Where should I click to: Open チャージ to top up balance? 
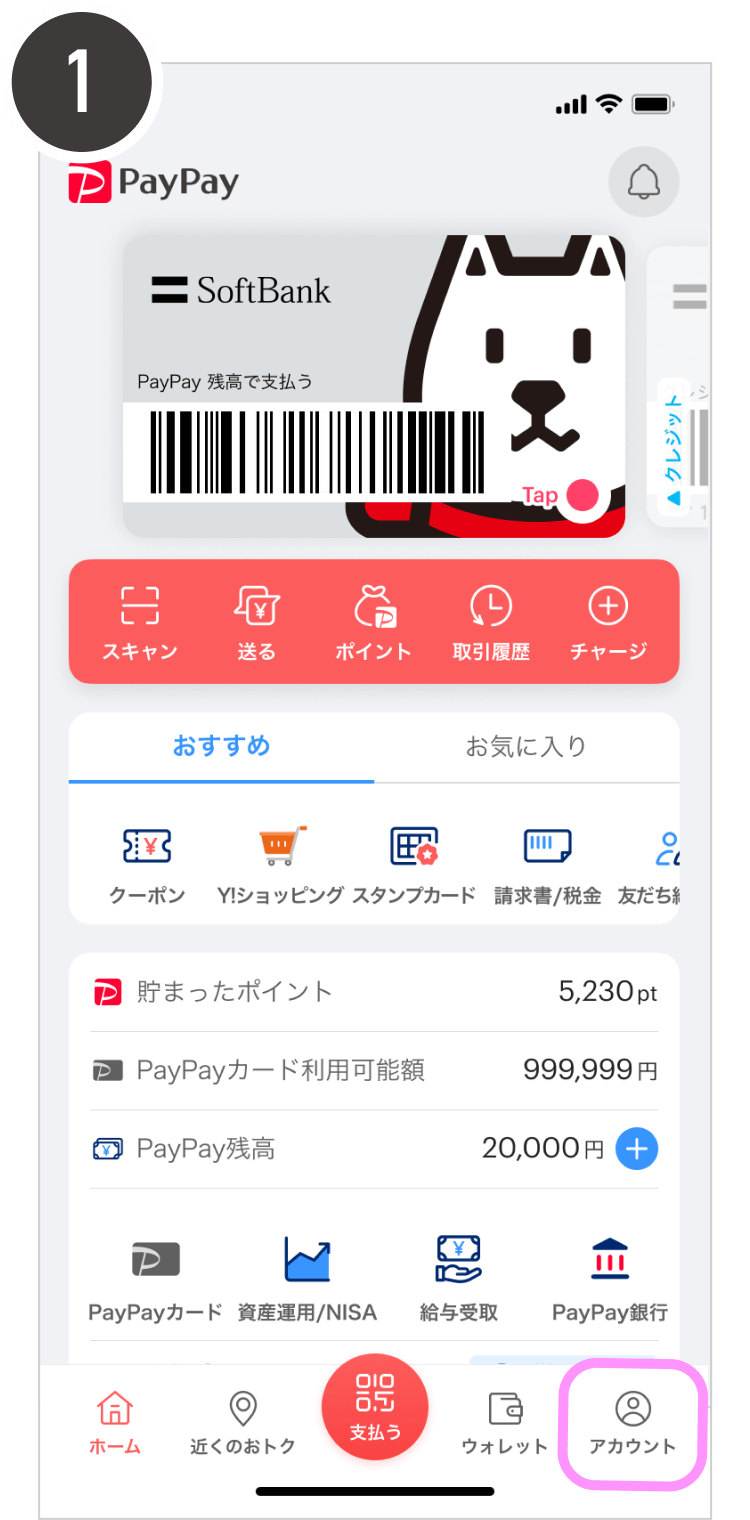(608, 623)
